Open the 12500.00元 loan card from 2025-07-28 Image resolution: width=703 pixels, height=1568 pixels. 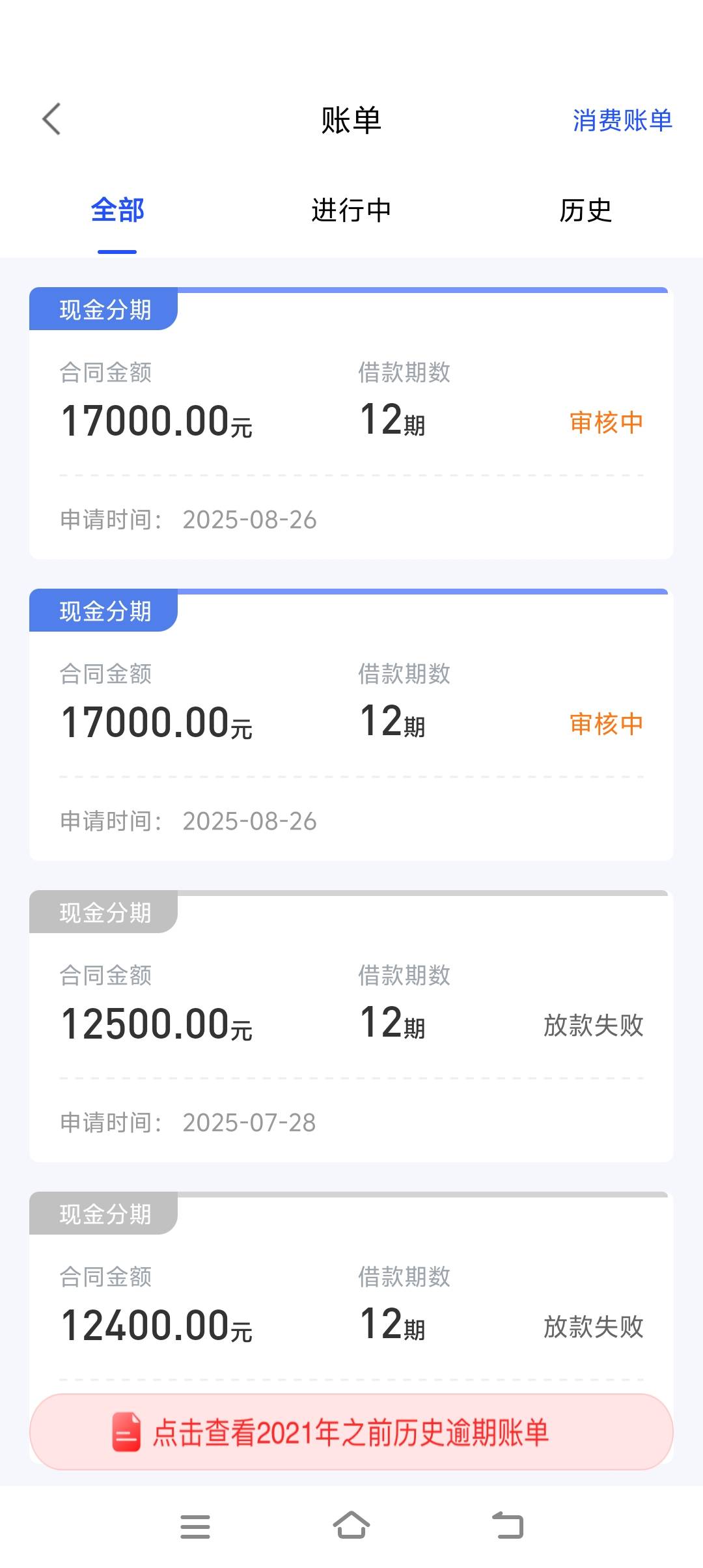[351, 1026]
